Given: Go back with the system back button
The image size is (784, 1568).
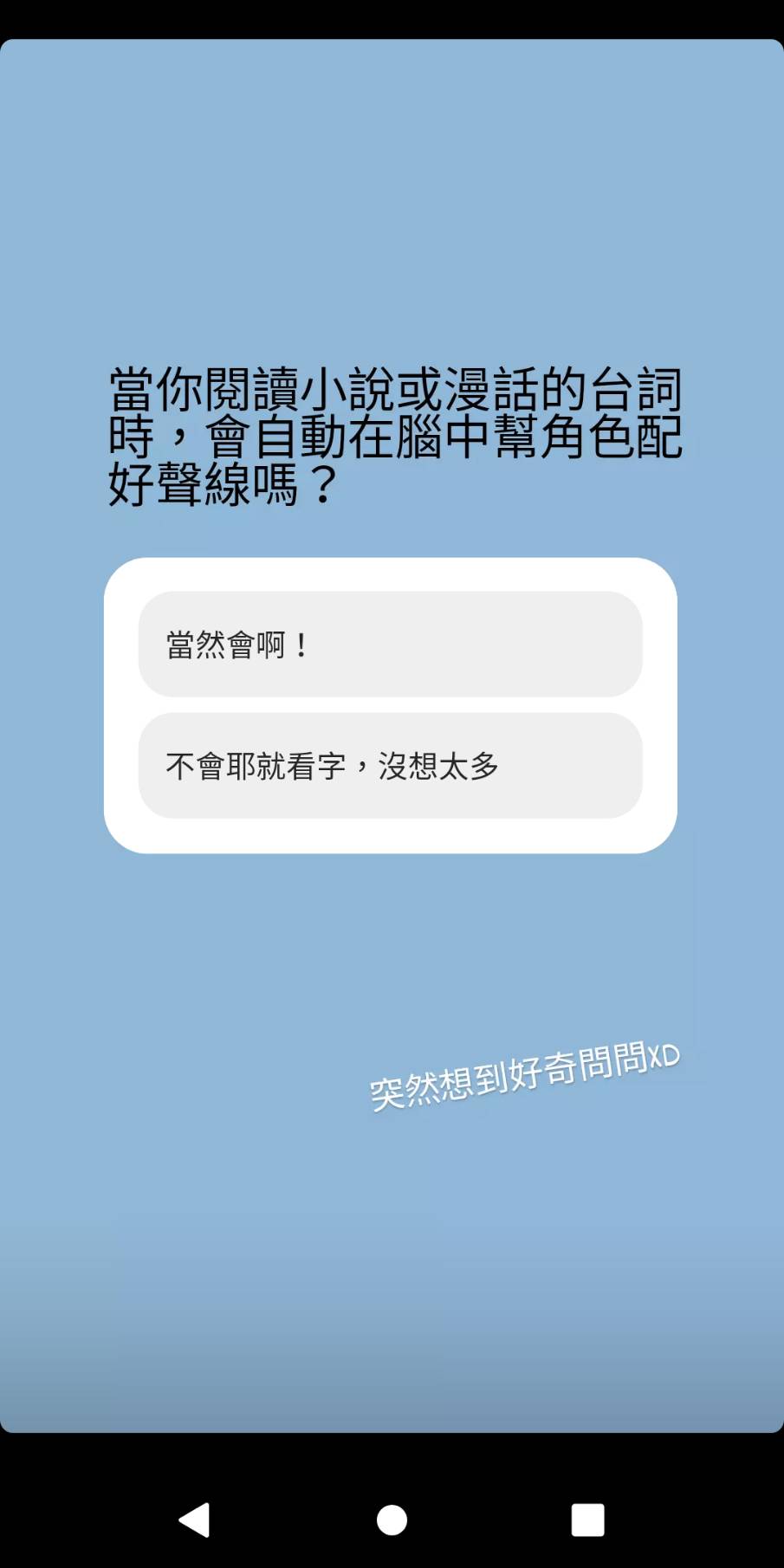Looking at the screenshot, I should [195, 1519].
